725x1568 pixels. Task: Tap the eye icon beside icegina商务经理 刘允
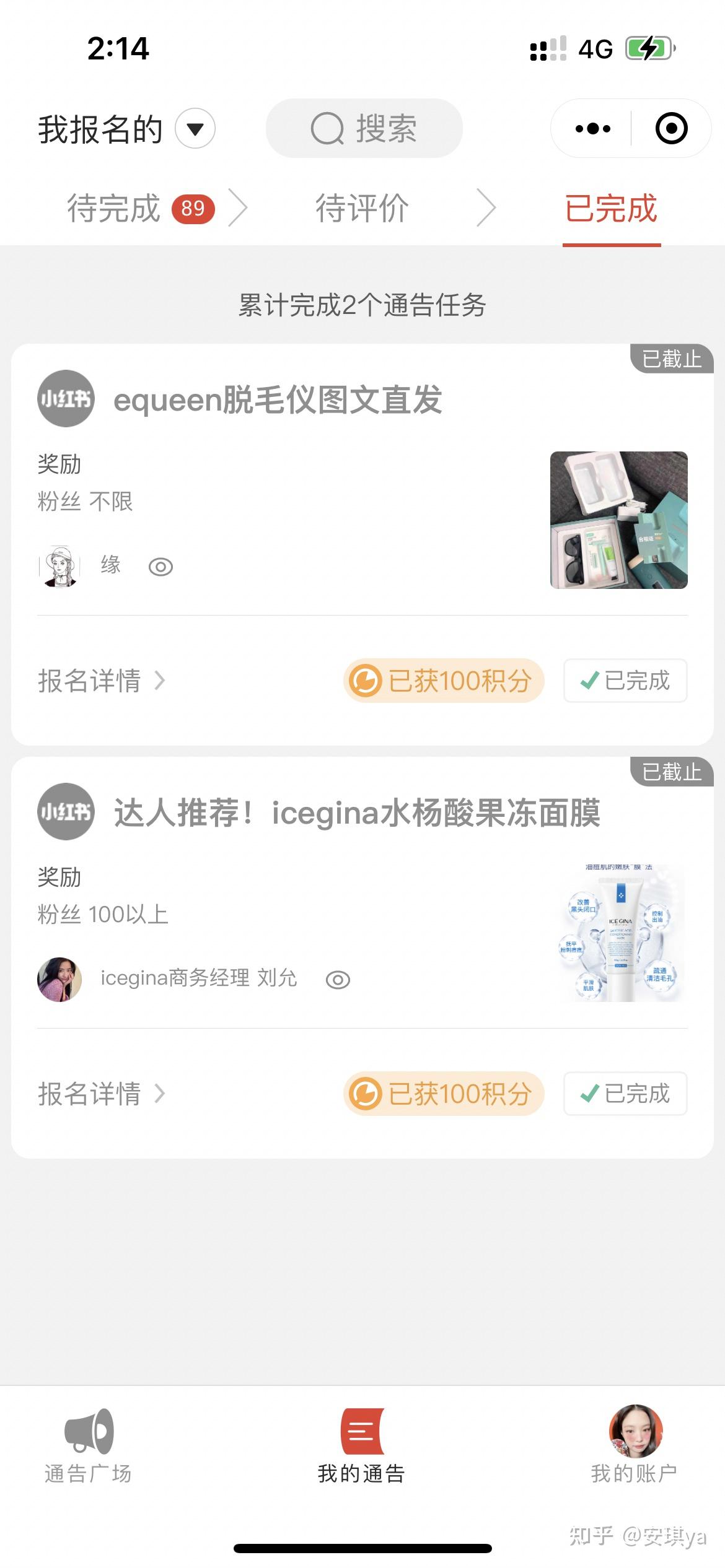pos(338,979)
